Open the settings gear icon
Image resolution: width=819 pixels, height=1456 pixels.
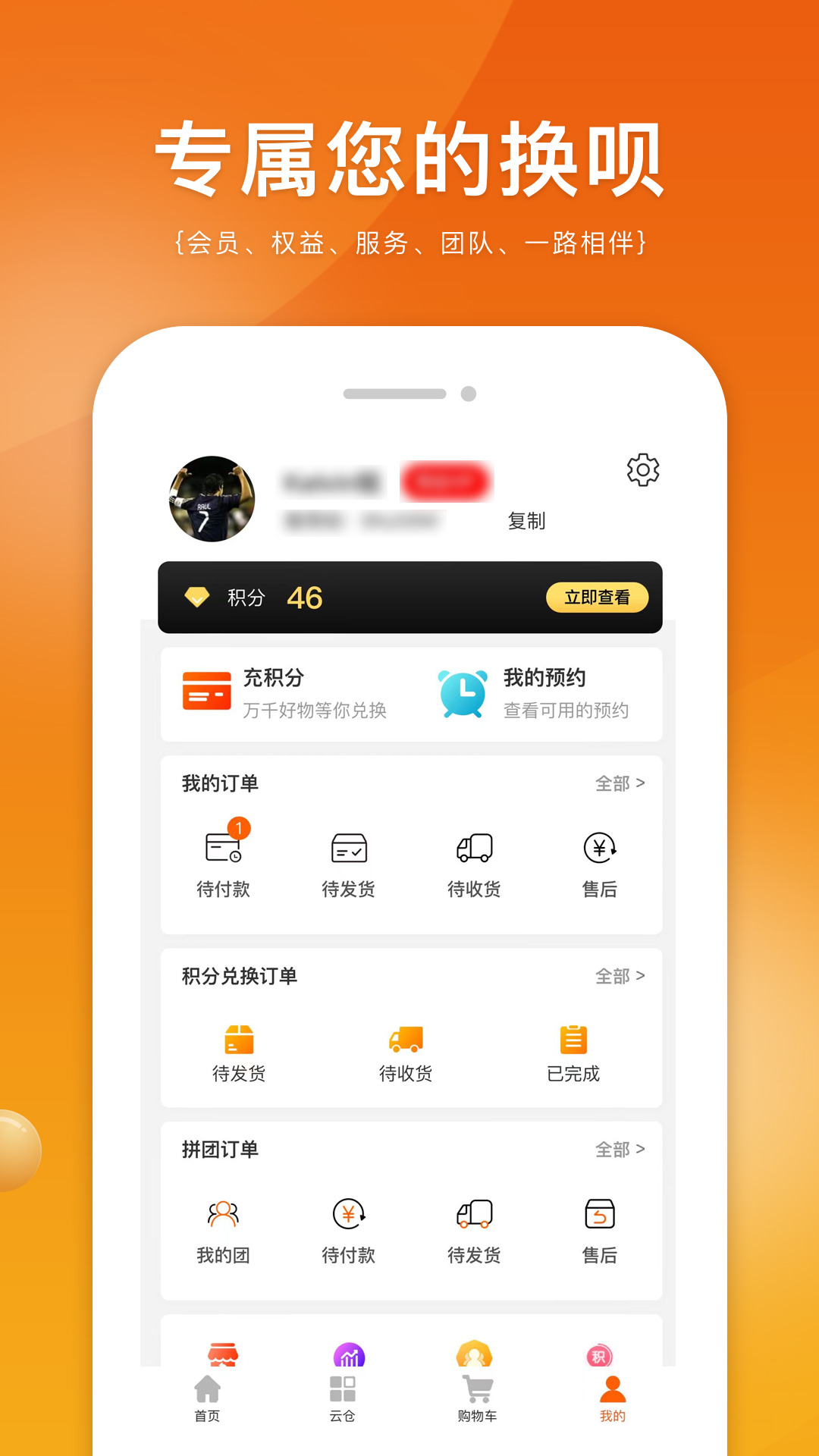[644, 470]
